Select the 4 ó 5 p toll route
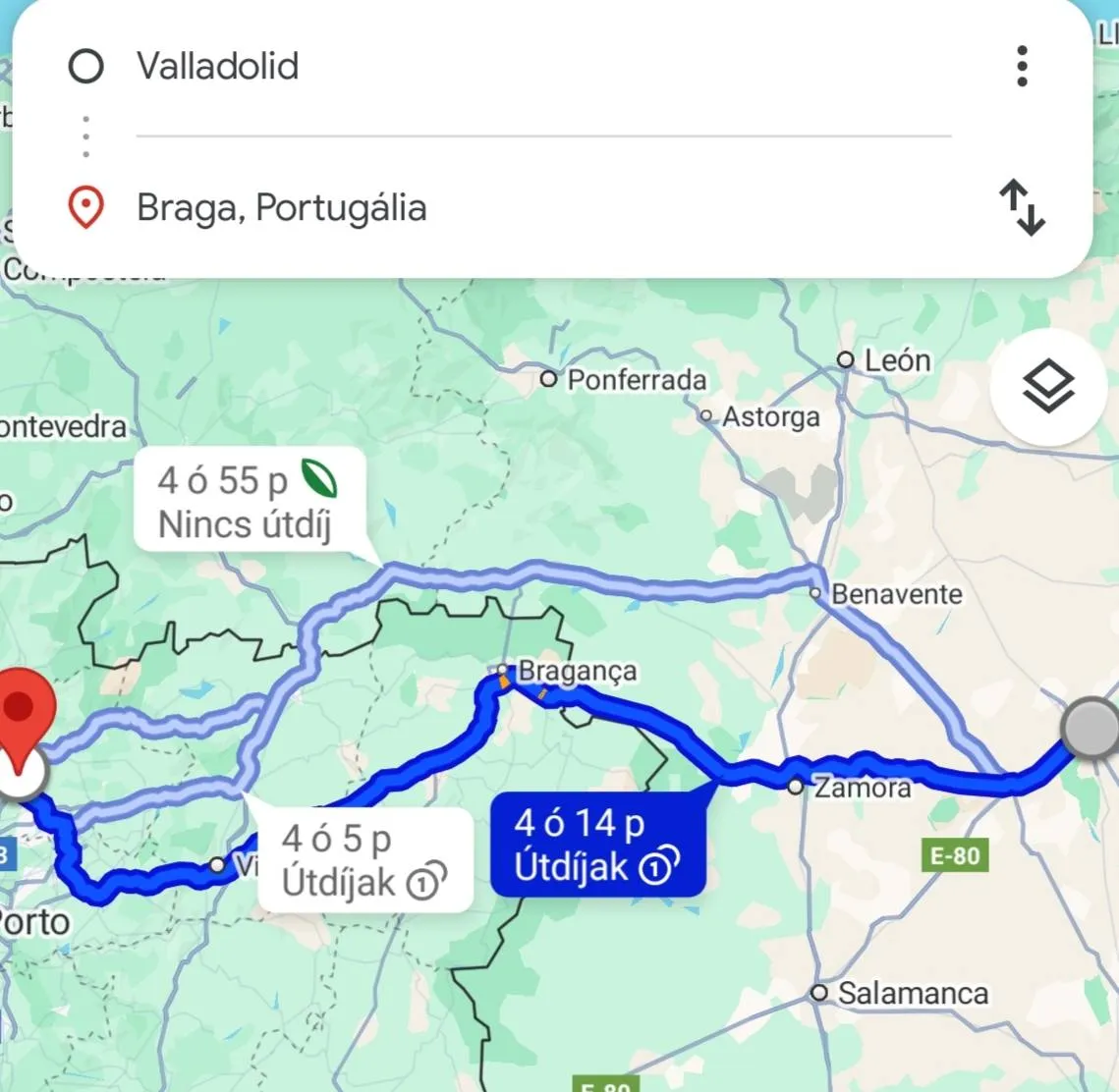Image resolution: width=1119 pixels, height=1092 pixels. [x=364, y=860]
